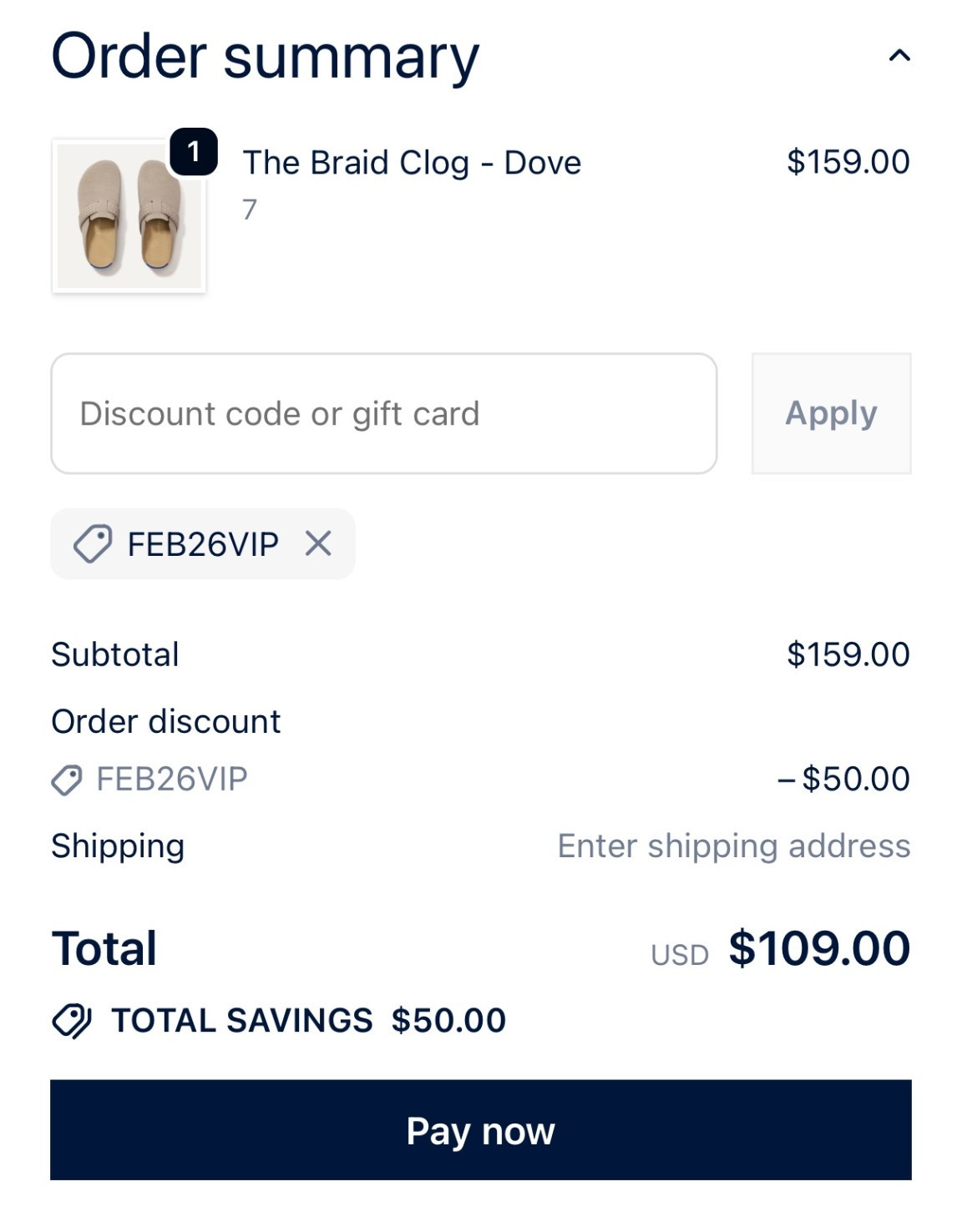This screenshot has height=1232, width=962.
Task: Click the tag icon in the applied discount pill
Action: [94, 543]
